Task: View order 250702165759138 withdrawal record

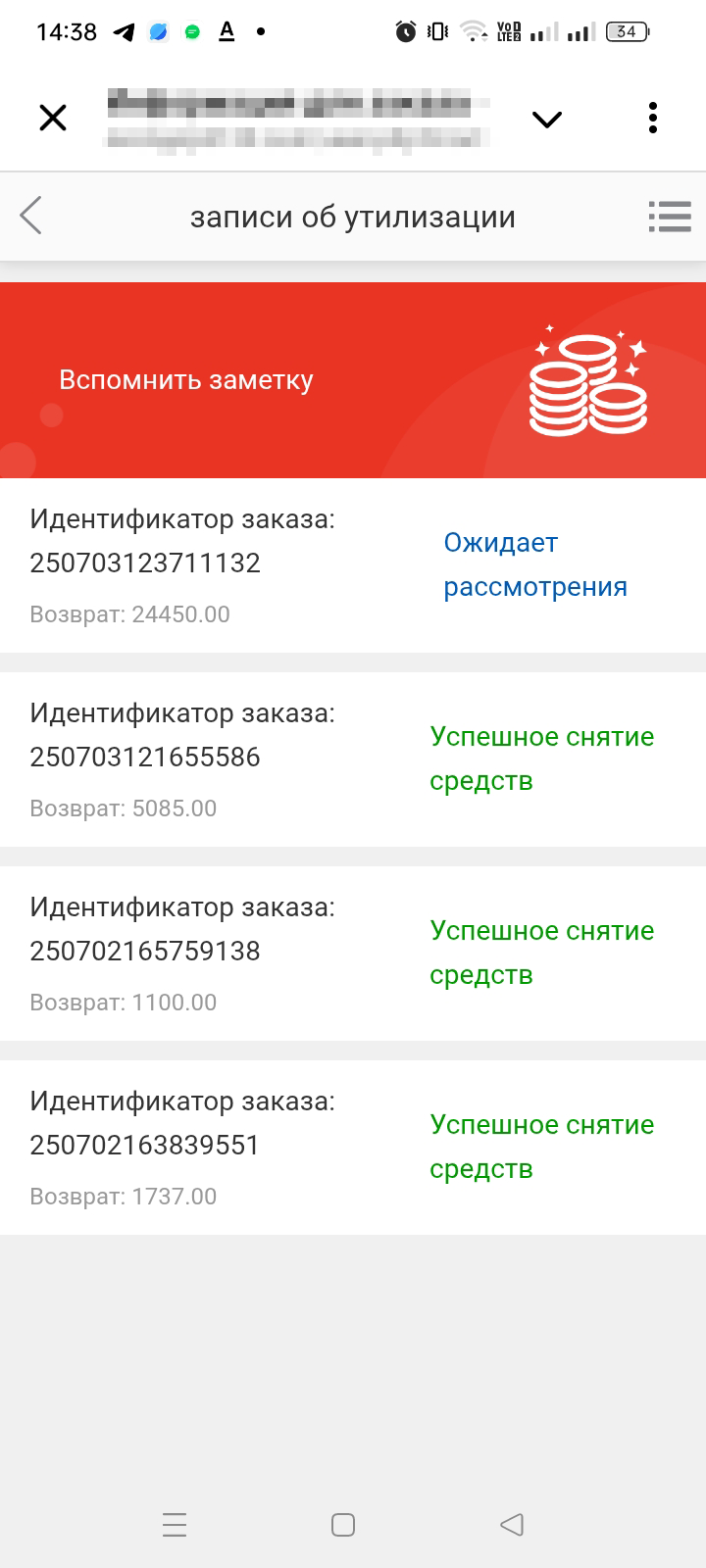Action: pyautogui.click(x=353, y=954)
